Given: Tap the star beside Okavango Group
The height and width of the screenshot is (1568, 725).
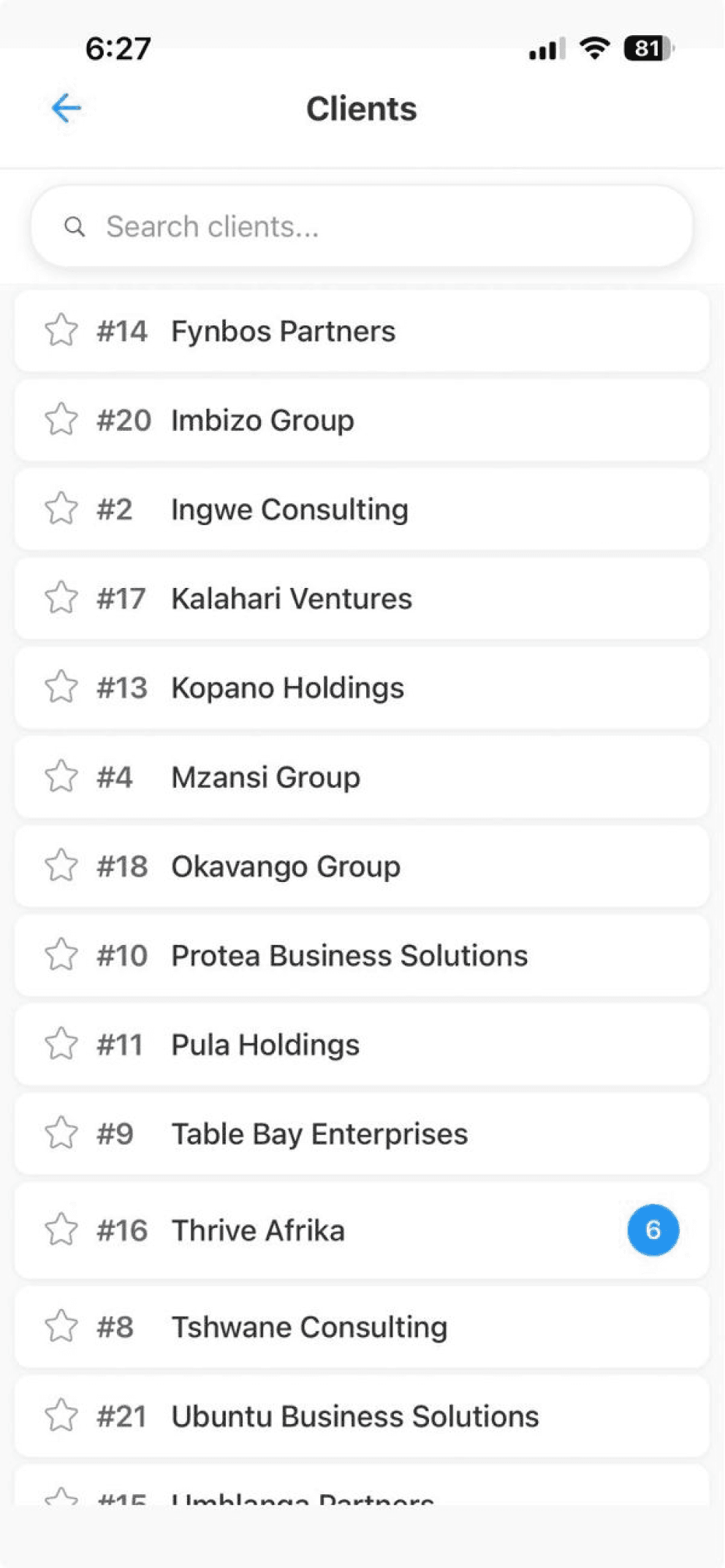Looking at the screenshot, I should [x=61, y=866].
